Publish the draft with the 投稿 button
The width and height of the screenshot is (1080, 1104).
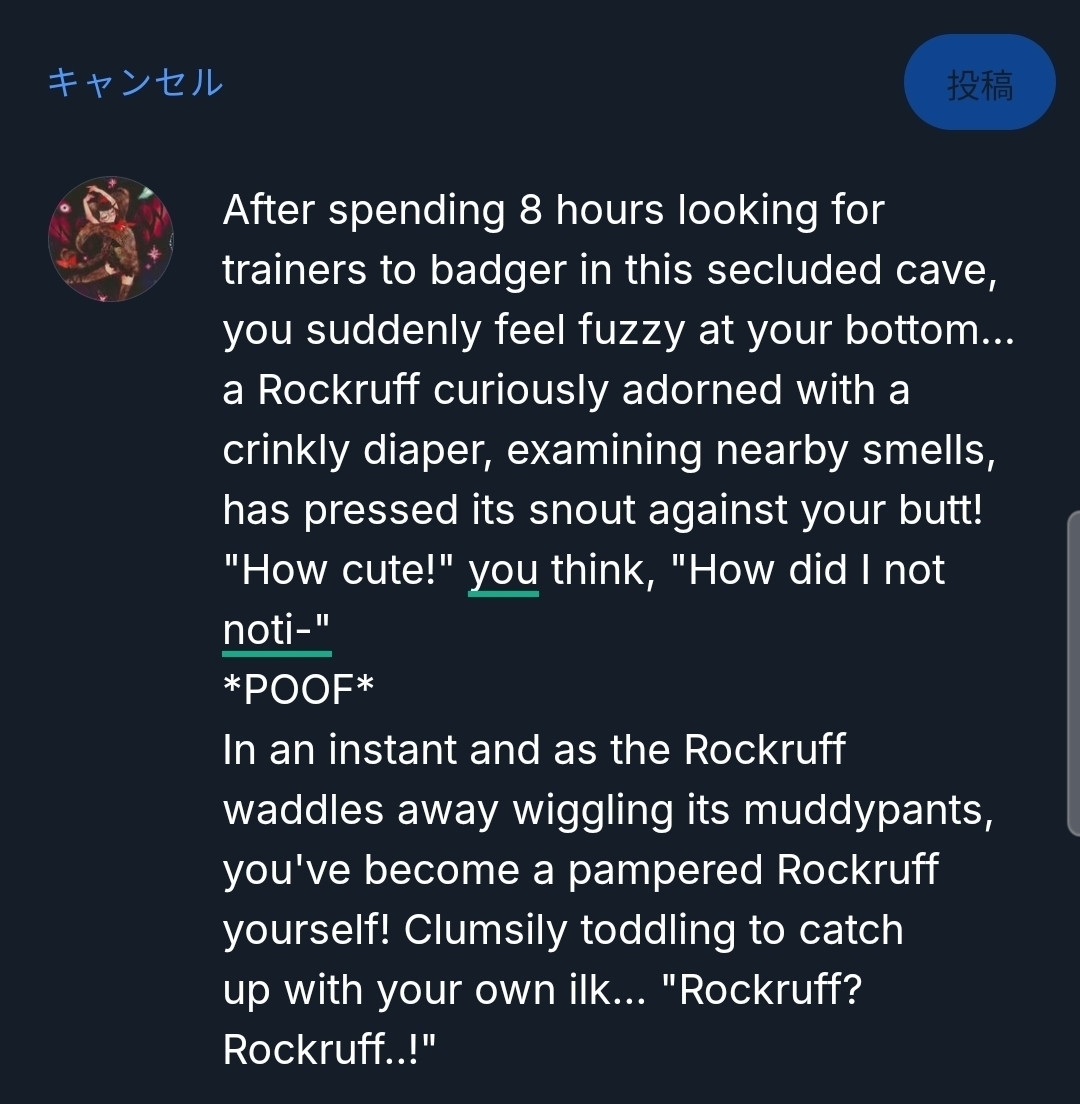click(x=979, y=84)
